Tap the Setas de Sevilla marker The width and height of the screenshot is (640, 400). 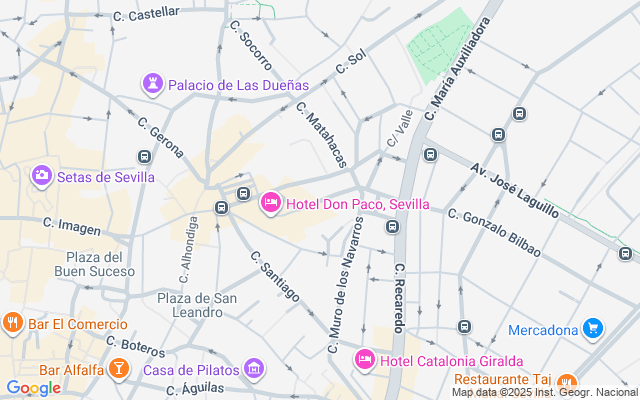click(42, 176)
